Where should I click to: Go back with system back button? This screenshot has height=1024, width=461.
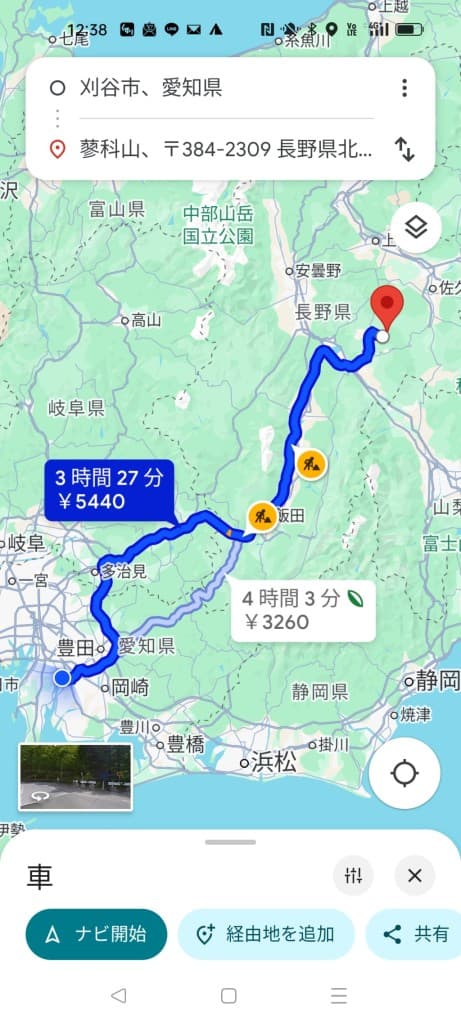coord(118,995)
